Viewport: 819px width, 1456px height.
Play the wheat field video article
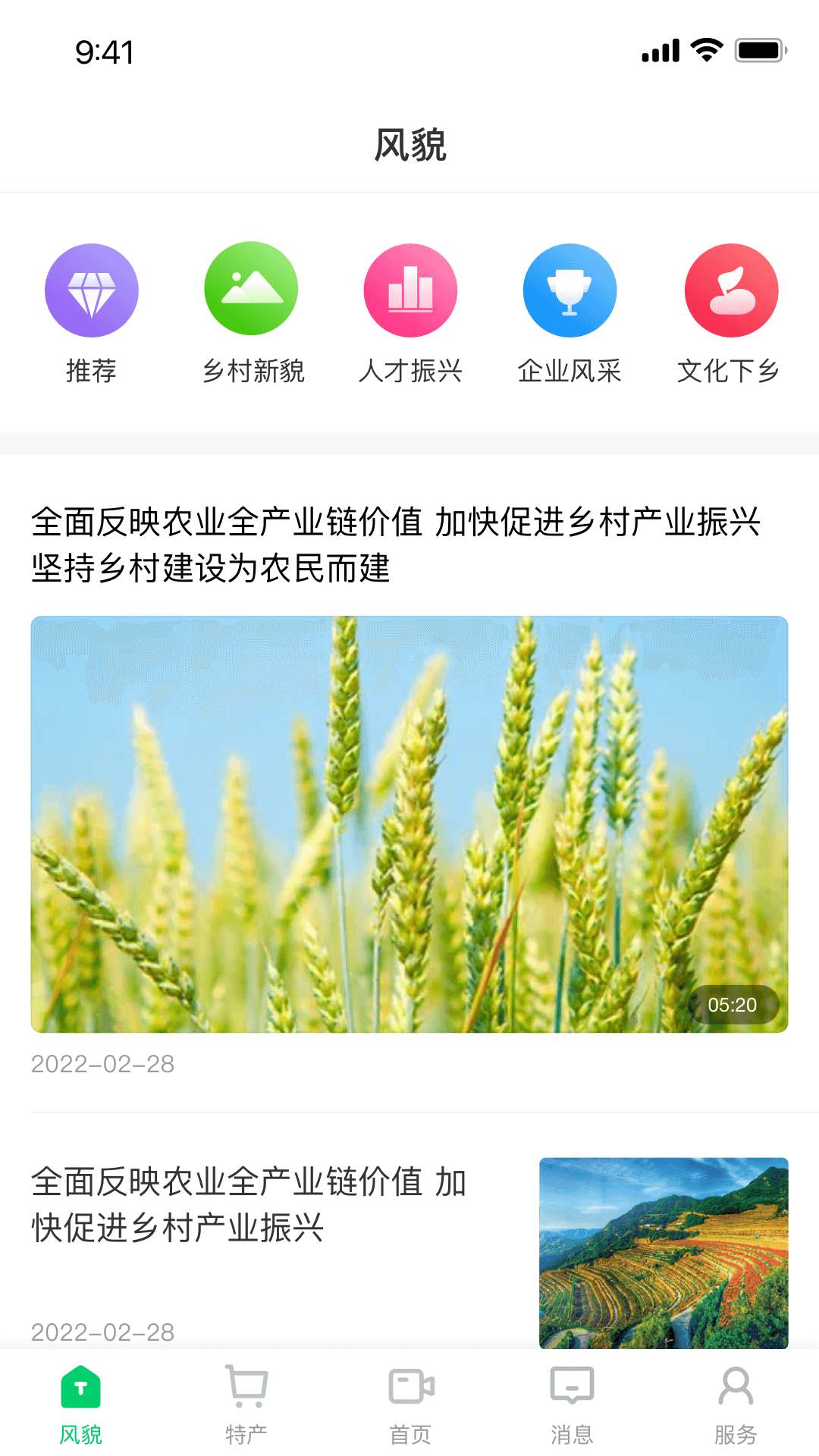[409, 824]
